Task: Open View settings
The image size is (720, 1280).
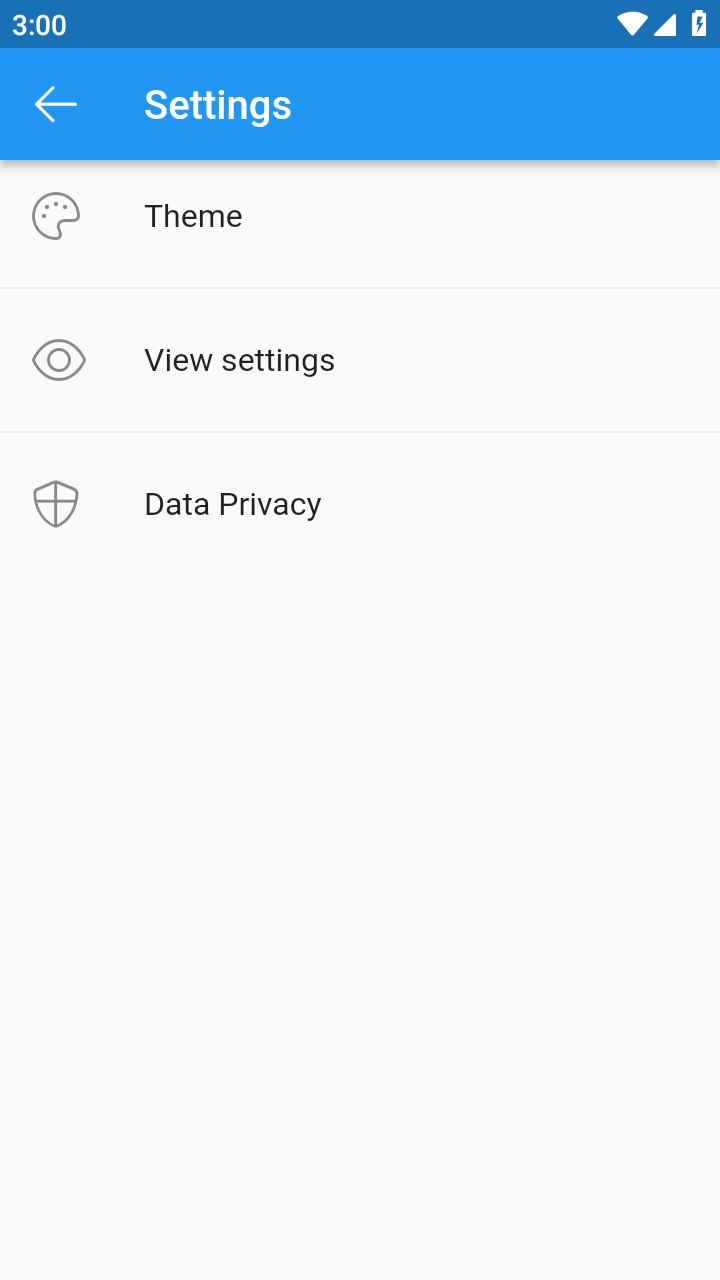Action: point(360,360)
